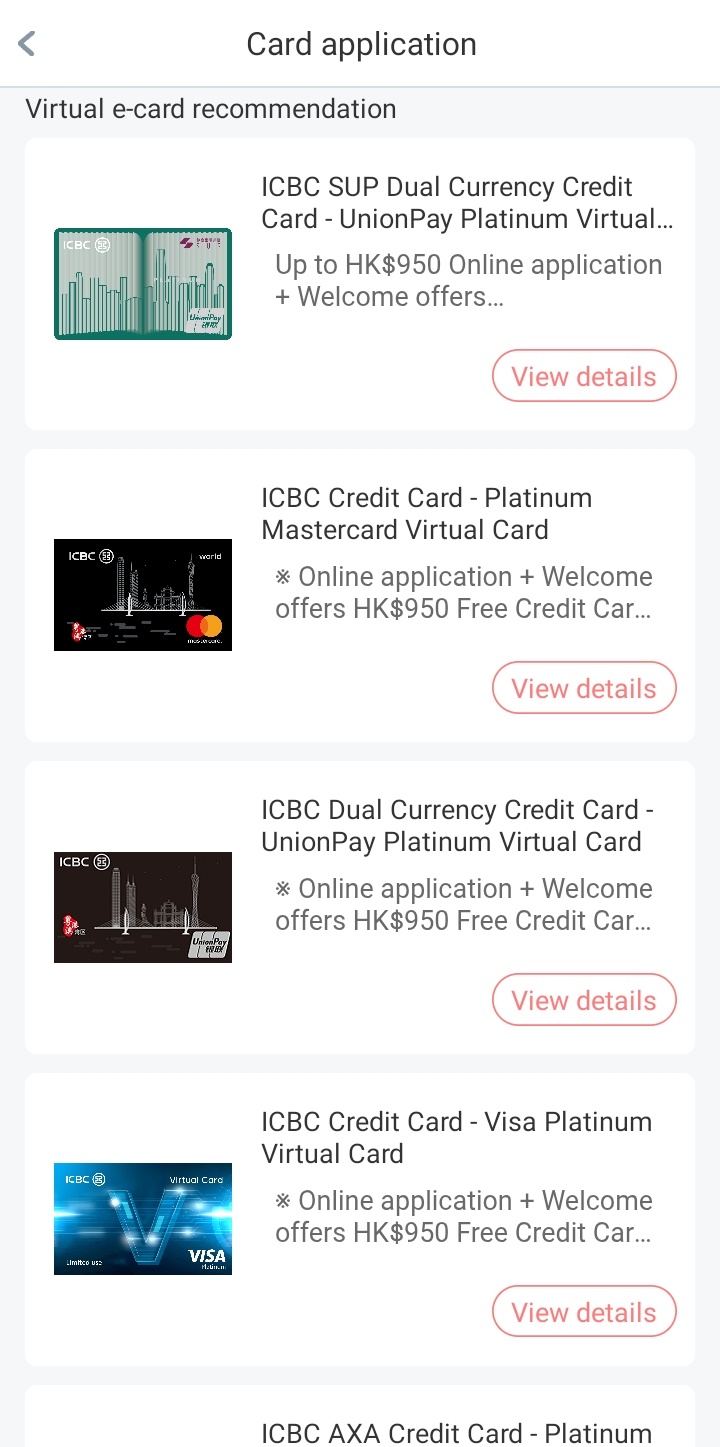The width and height of the screenshot is (720, 1447).
Task: View details of the Visa Platinum Virtual Card
Action: tap(584, 1311)
